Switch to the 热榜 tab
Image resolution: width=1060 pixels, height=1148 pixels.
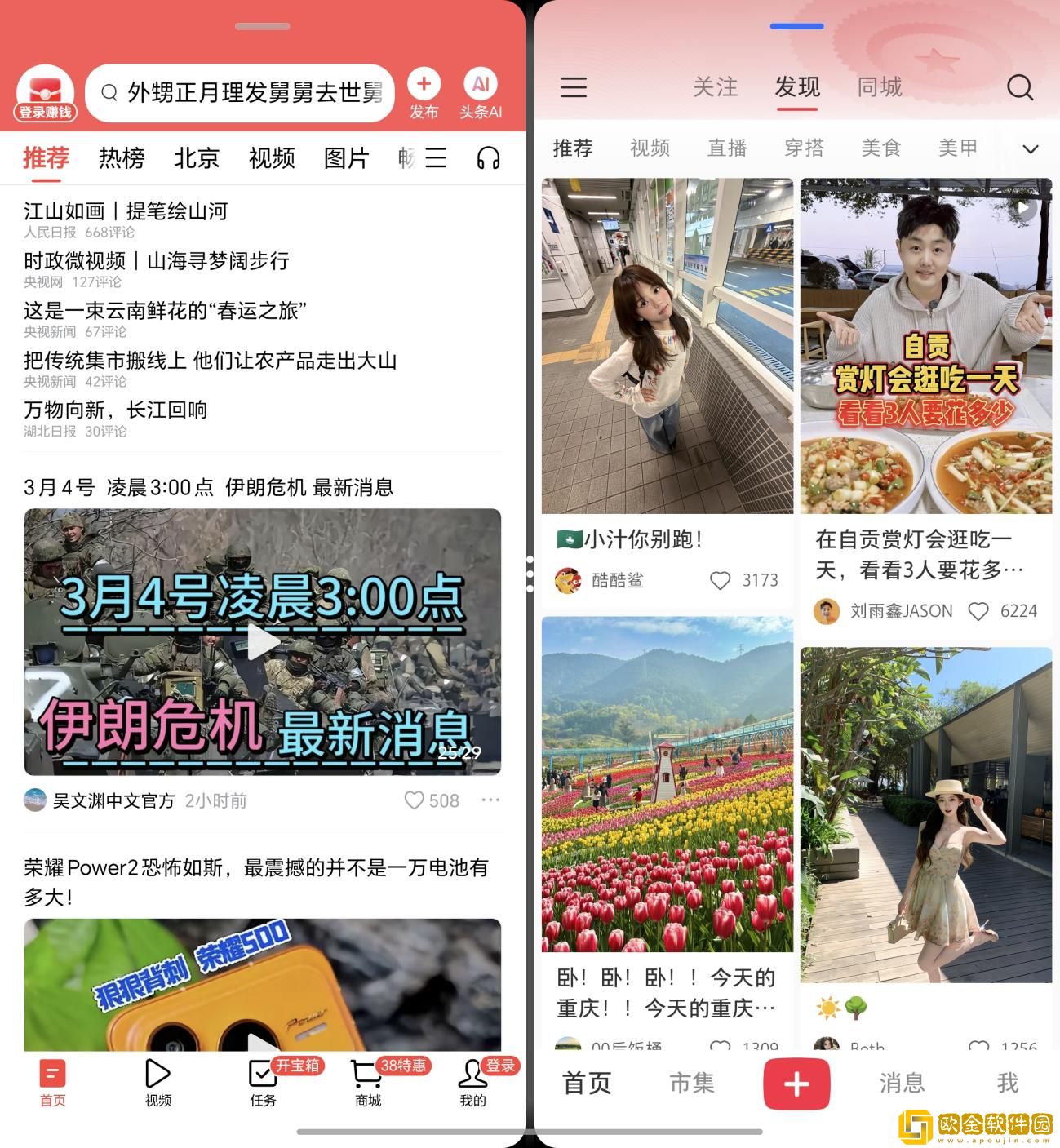tap(121, 158)
